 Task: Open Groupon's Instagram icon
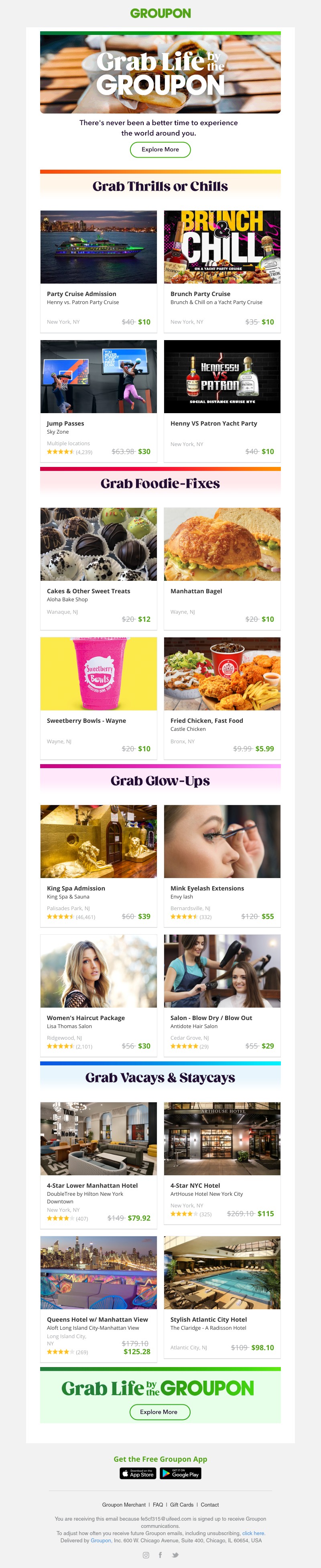click(146, 1555)
